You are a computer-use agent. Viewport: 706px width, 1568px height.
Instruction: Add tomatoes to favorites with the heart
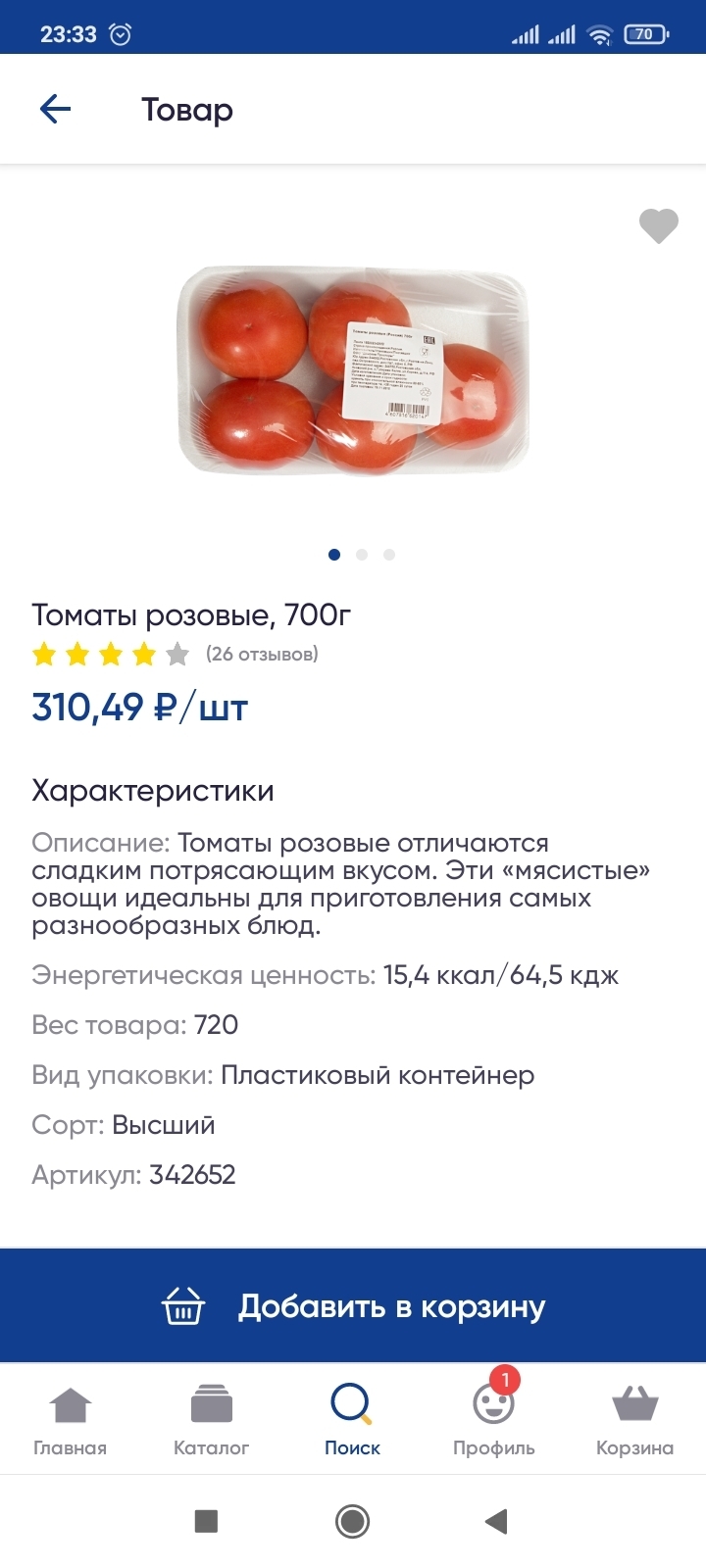658,226
